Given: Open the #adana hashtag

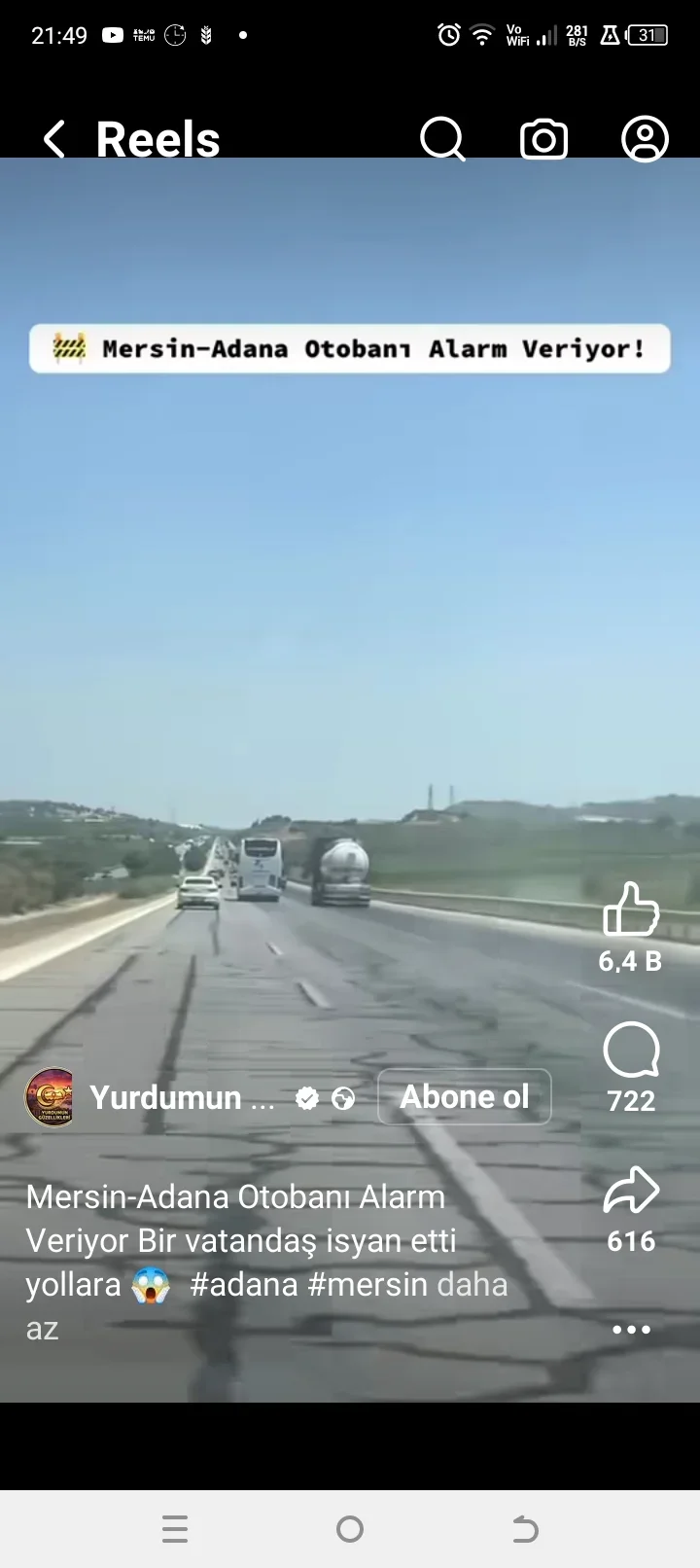Looking at the screenshot, I should [x=244, y=1285].
